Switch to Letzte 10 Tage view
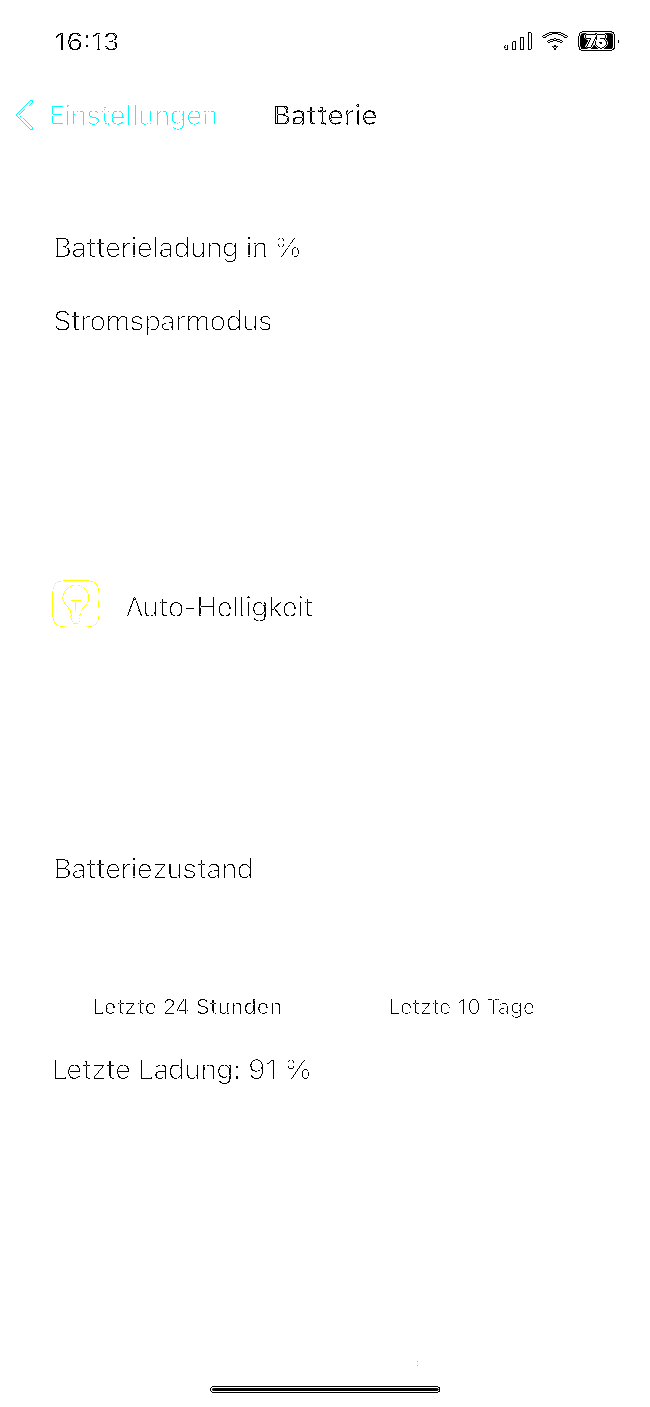 tap(461, 1007)
